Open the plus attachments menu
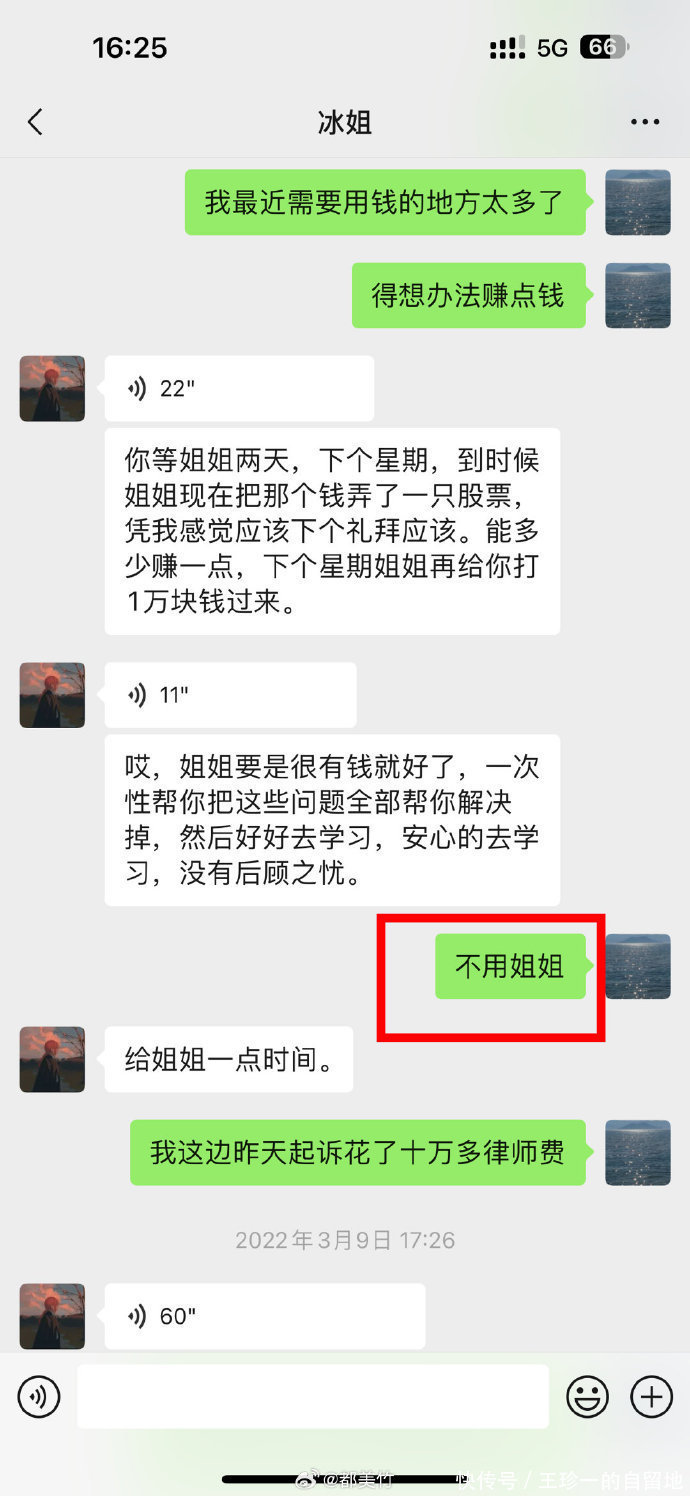690x1496 pixels. point(651,1397)
